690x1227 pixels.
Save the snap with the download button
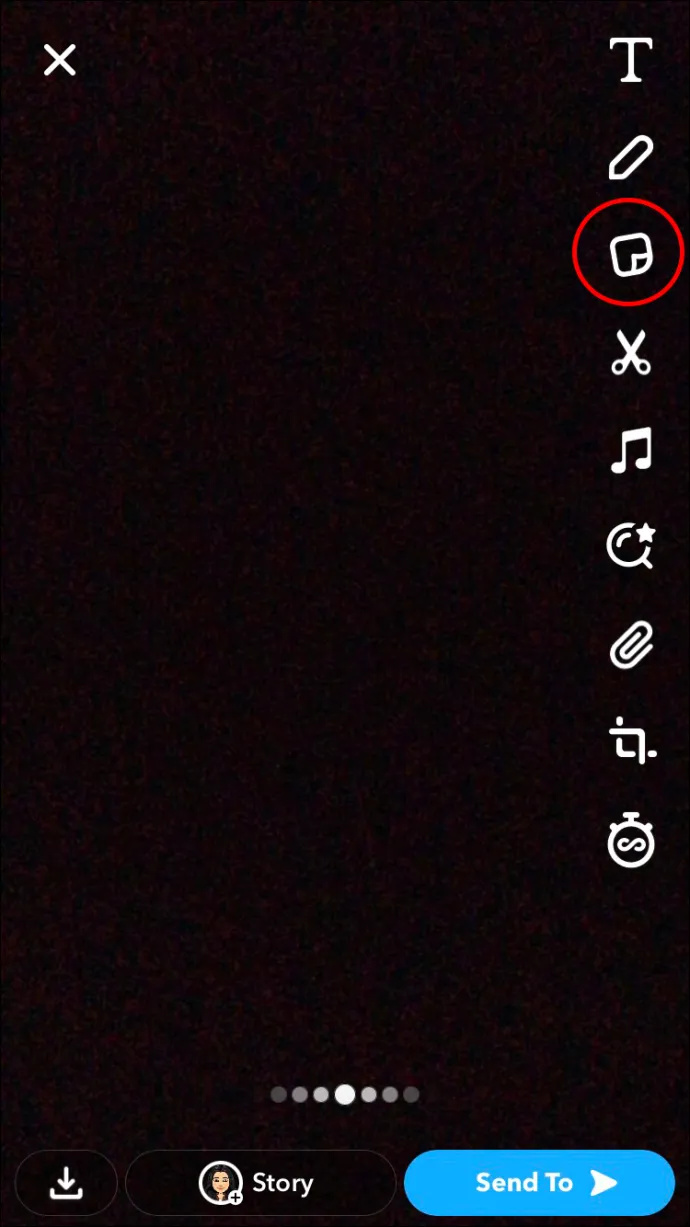click(66, 1183)
